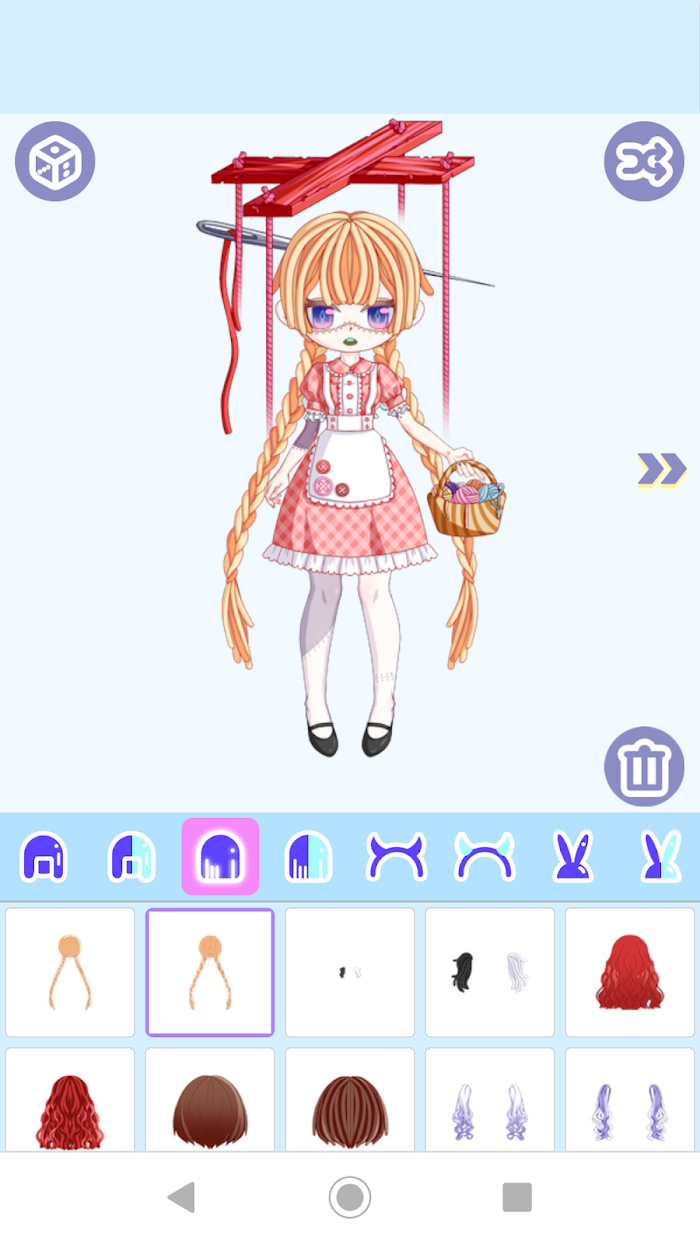Switch to the solid bunny ears tab

[574, 857]
